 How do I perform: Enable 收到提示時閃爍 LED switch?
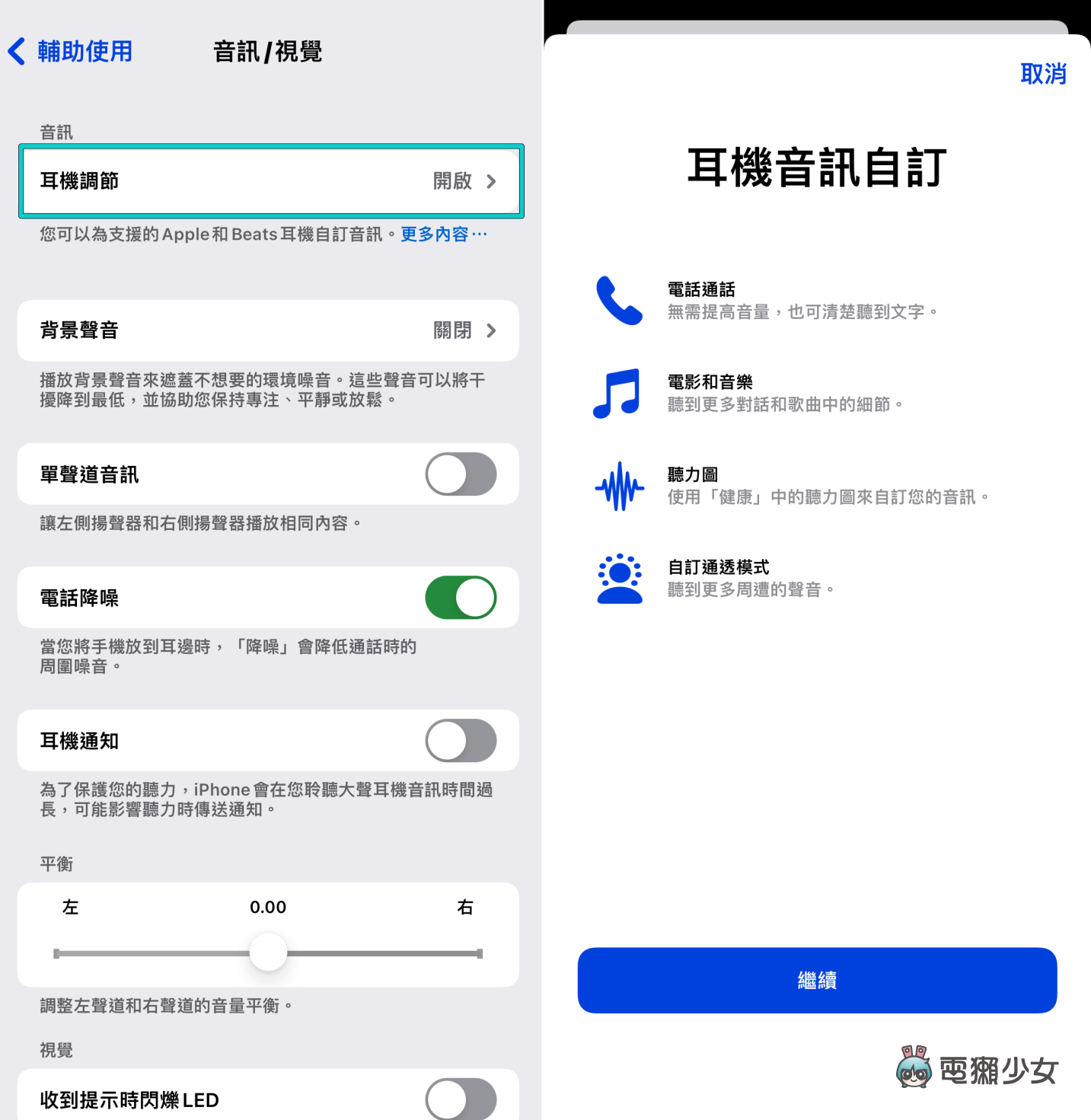[461, 1099]
